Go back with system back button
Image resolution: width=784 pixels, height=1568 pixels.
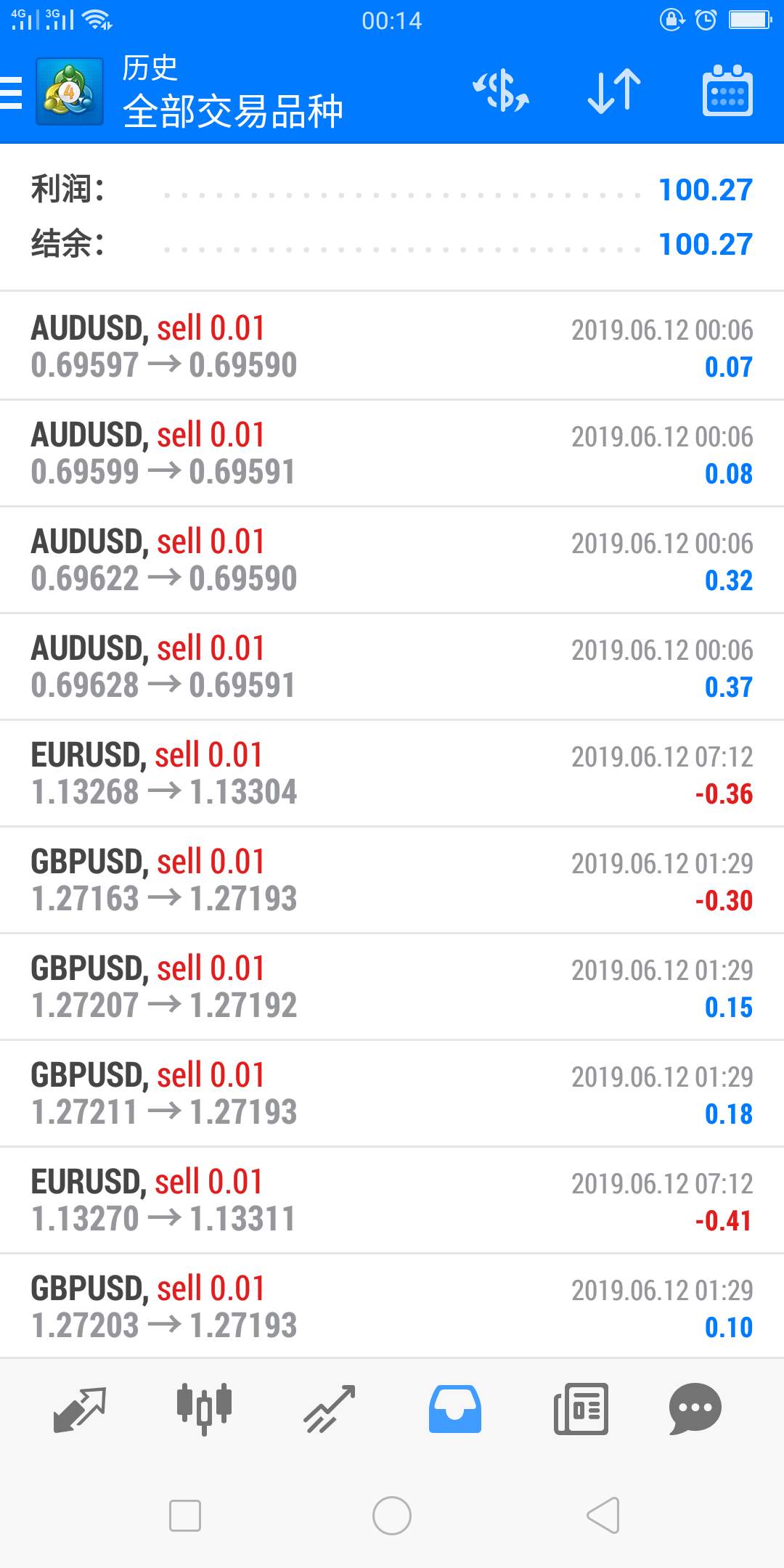coord(603,1516)
